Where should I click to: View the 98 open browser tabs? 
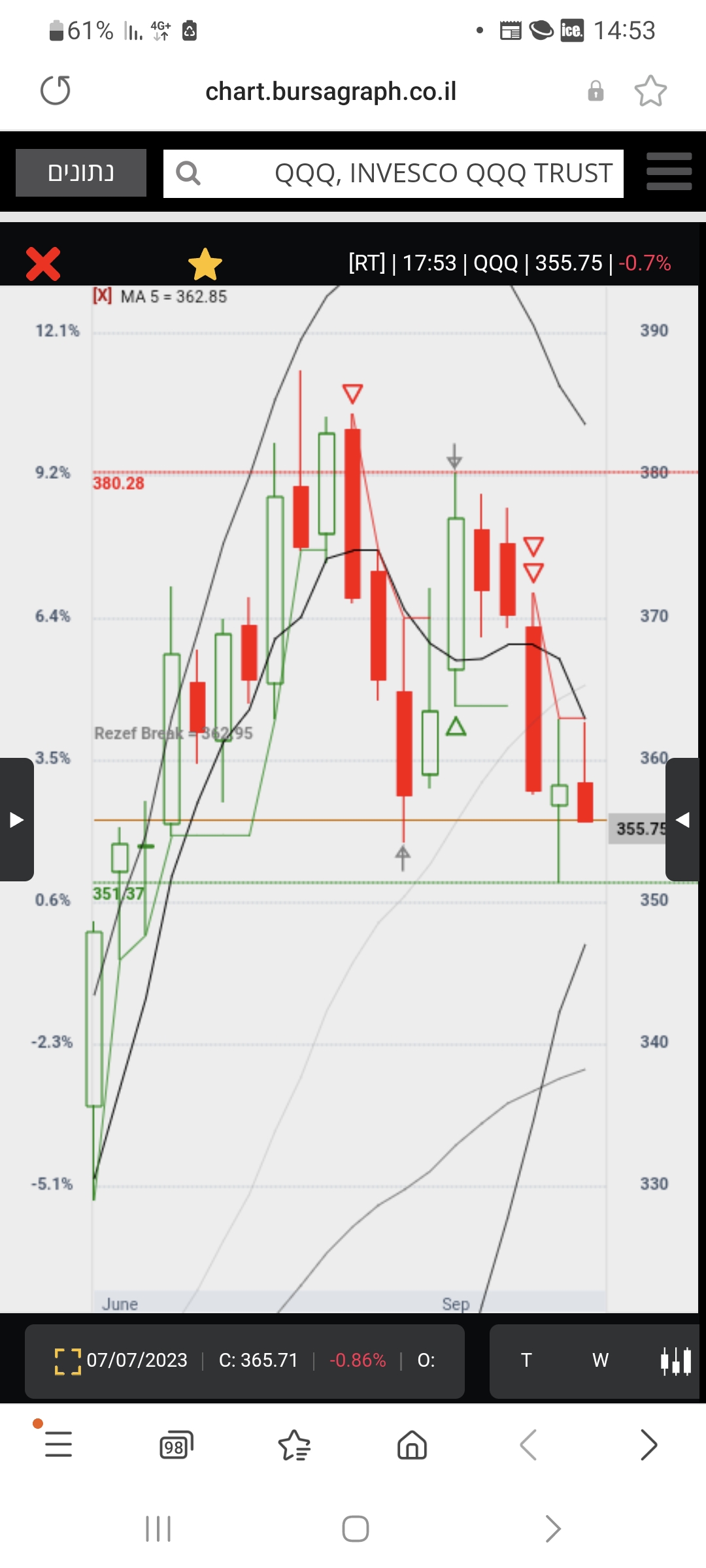click(176, 1445)
